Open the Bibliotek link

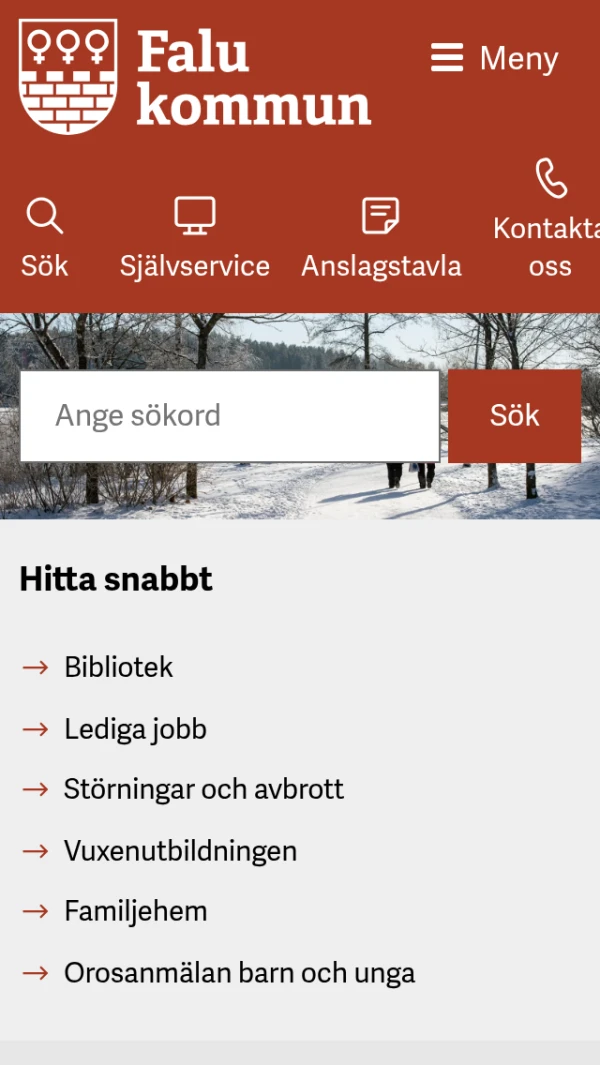tap(118, 667)
